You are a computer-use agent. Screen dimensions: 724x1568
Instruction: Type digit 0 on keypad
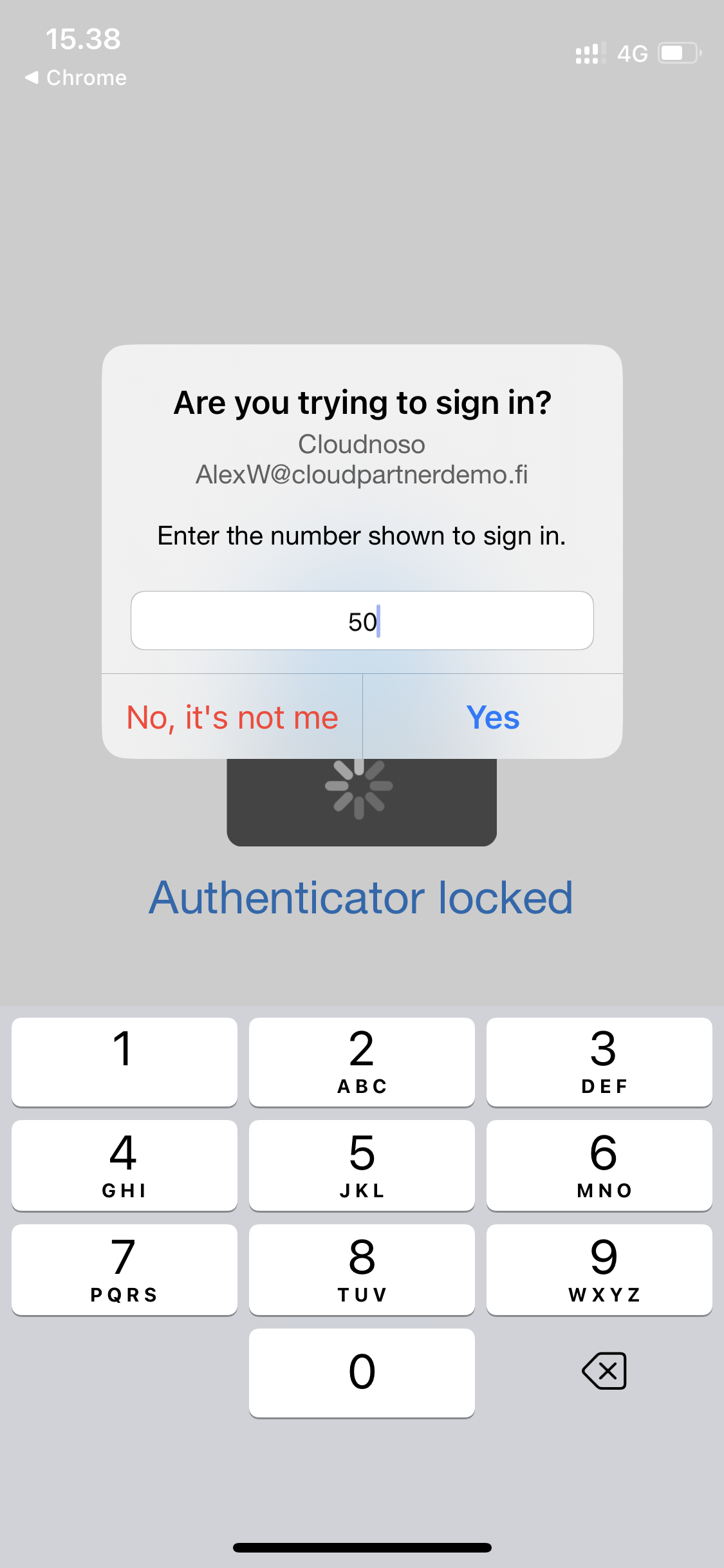[x=362, y=1372]
